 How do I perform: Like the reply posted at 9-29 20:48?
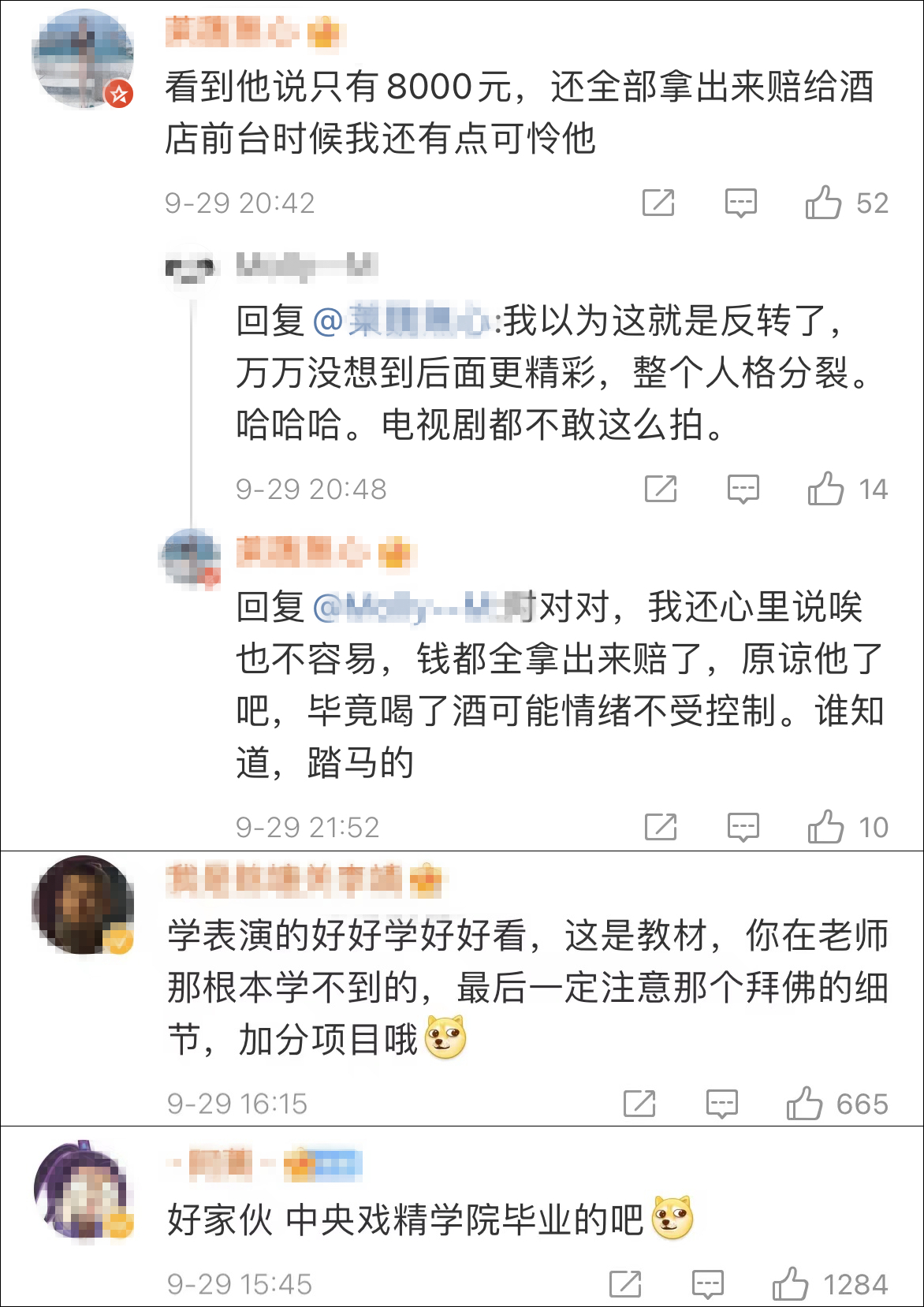click(x=825, y=489)
